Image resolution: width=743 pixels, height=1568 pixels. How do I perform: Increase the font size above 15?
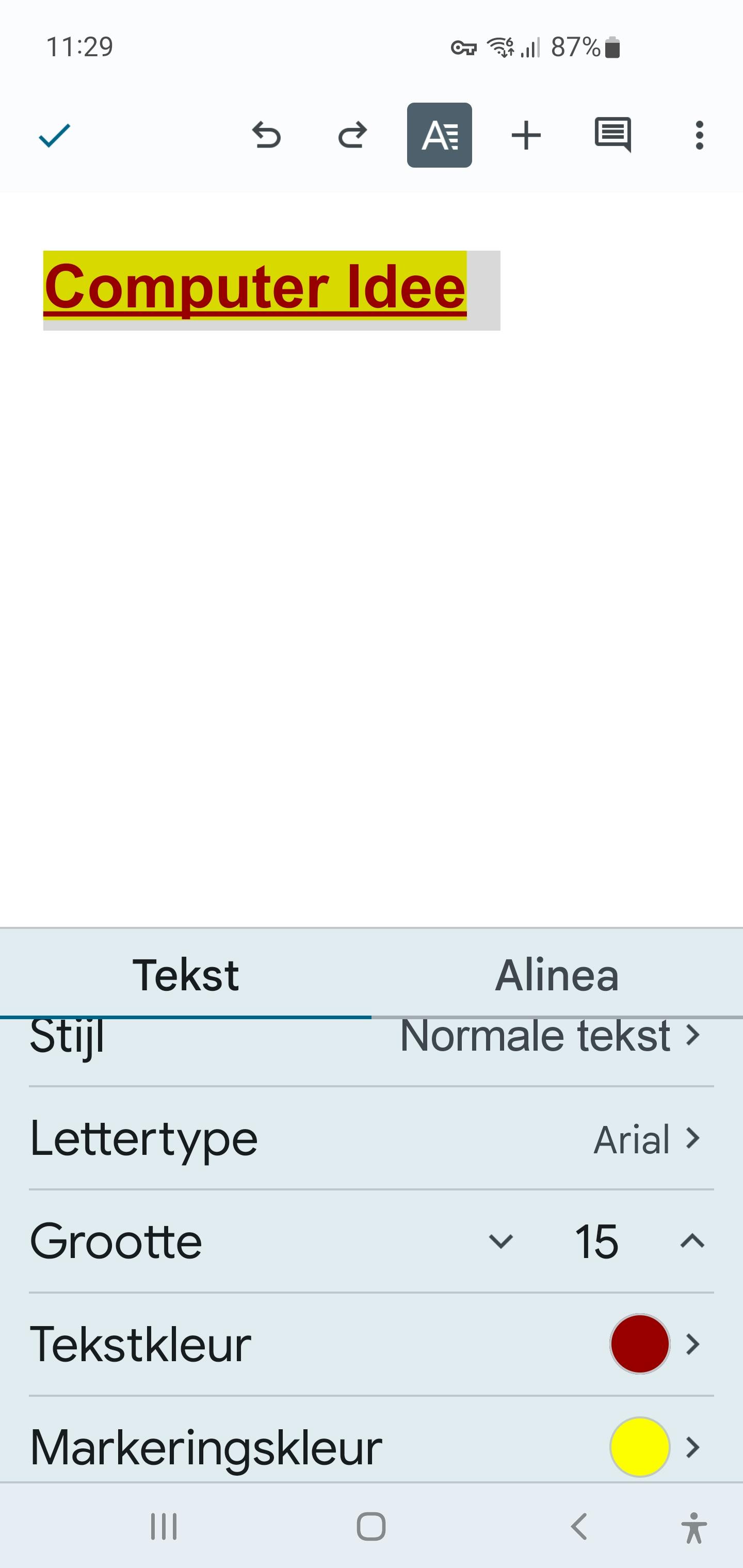(692, 1241)
